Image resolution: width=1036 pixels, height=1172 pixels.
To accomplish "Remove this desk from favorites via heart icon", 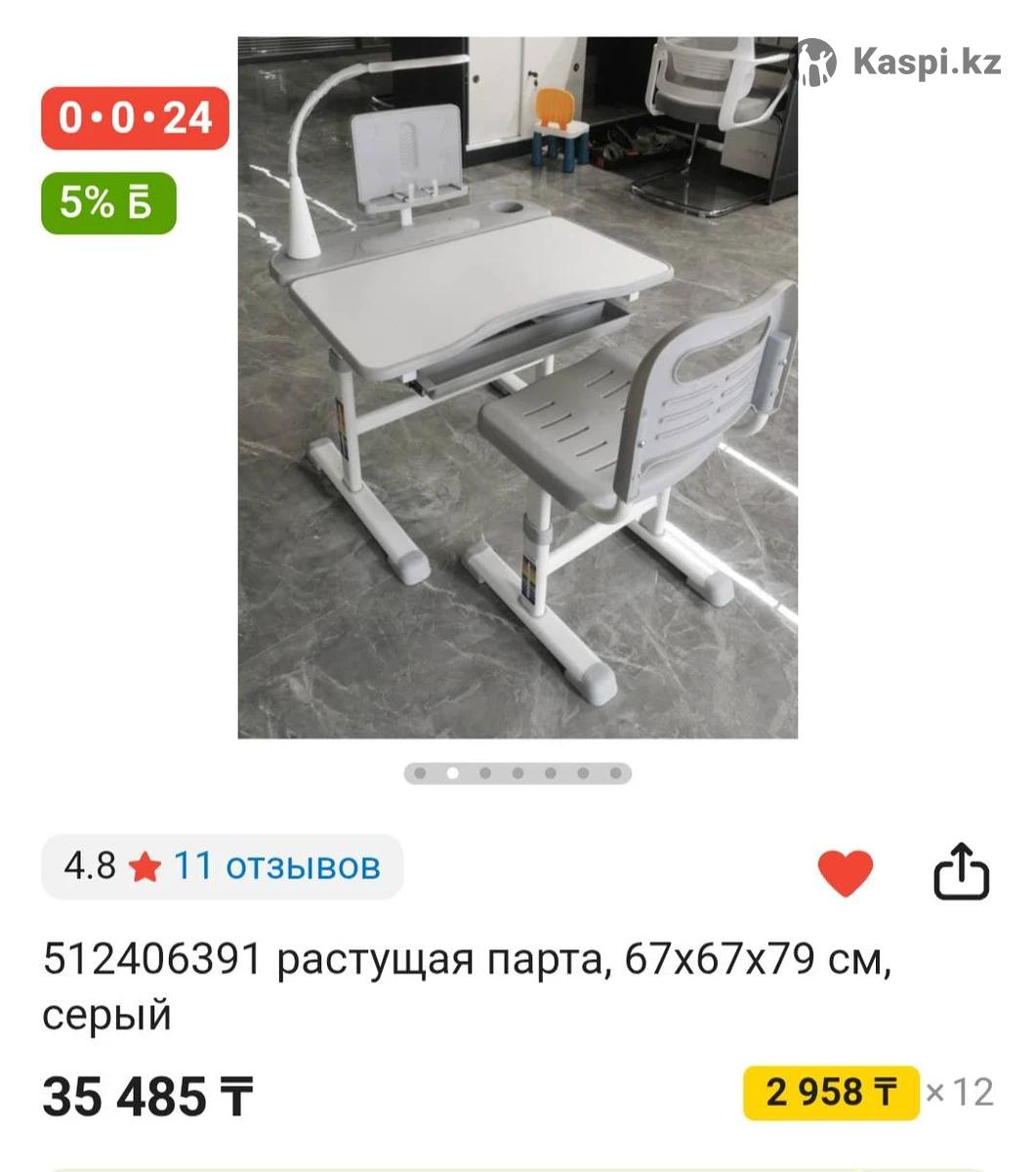I will (845, 871).
